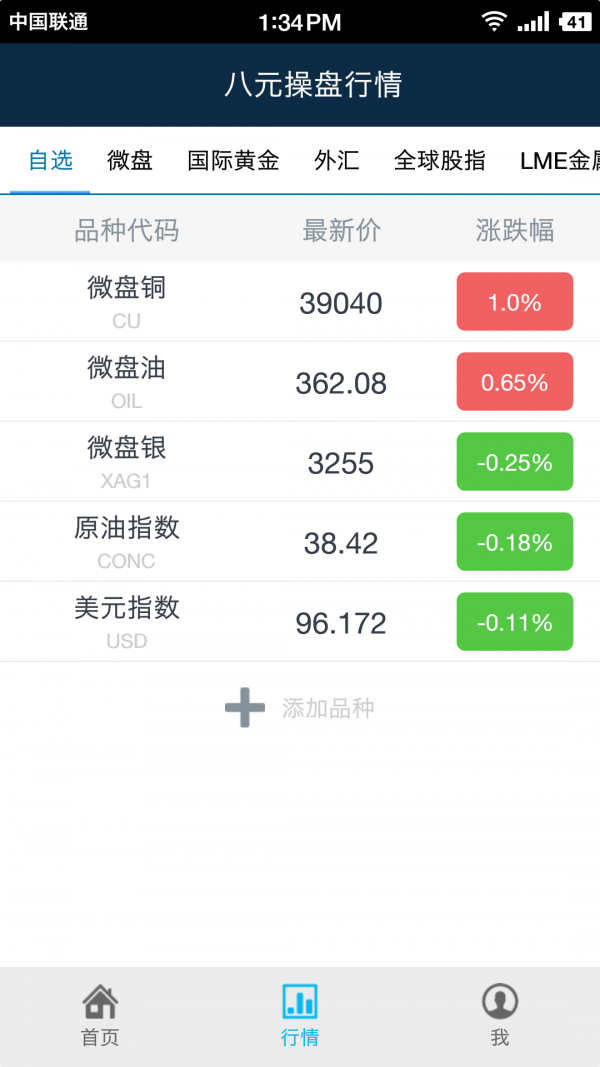Screen dimensions: 600x1067
Task: View the 微盘油 OIL quote details
Action: (x=300, y=382)
